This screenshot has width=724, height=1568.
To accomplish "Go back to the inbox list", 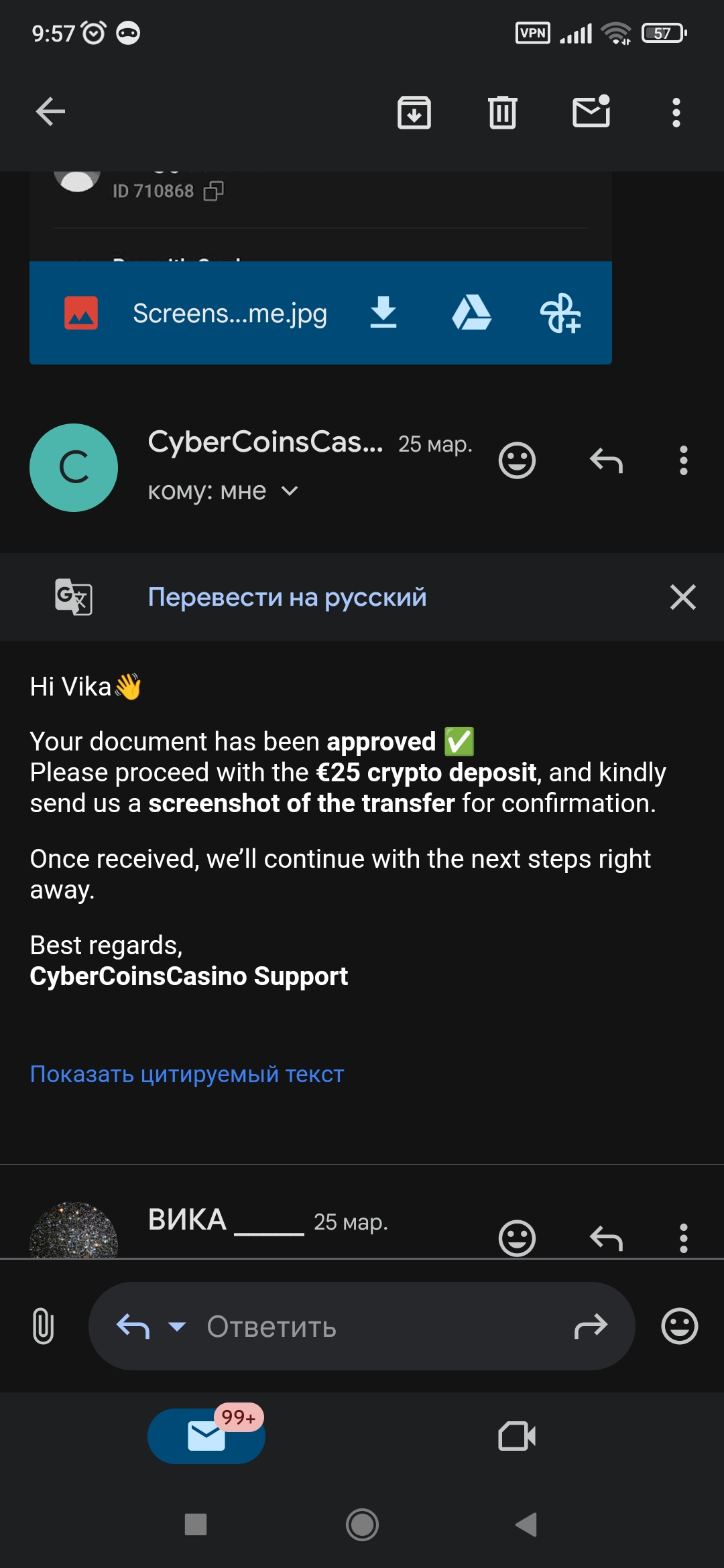I will [x=50, y=112].
